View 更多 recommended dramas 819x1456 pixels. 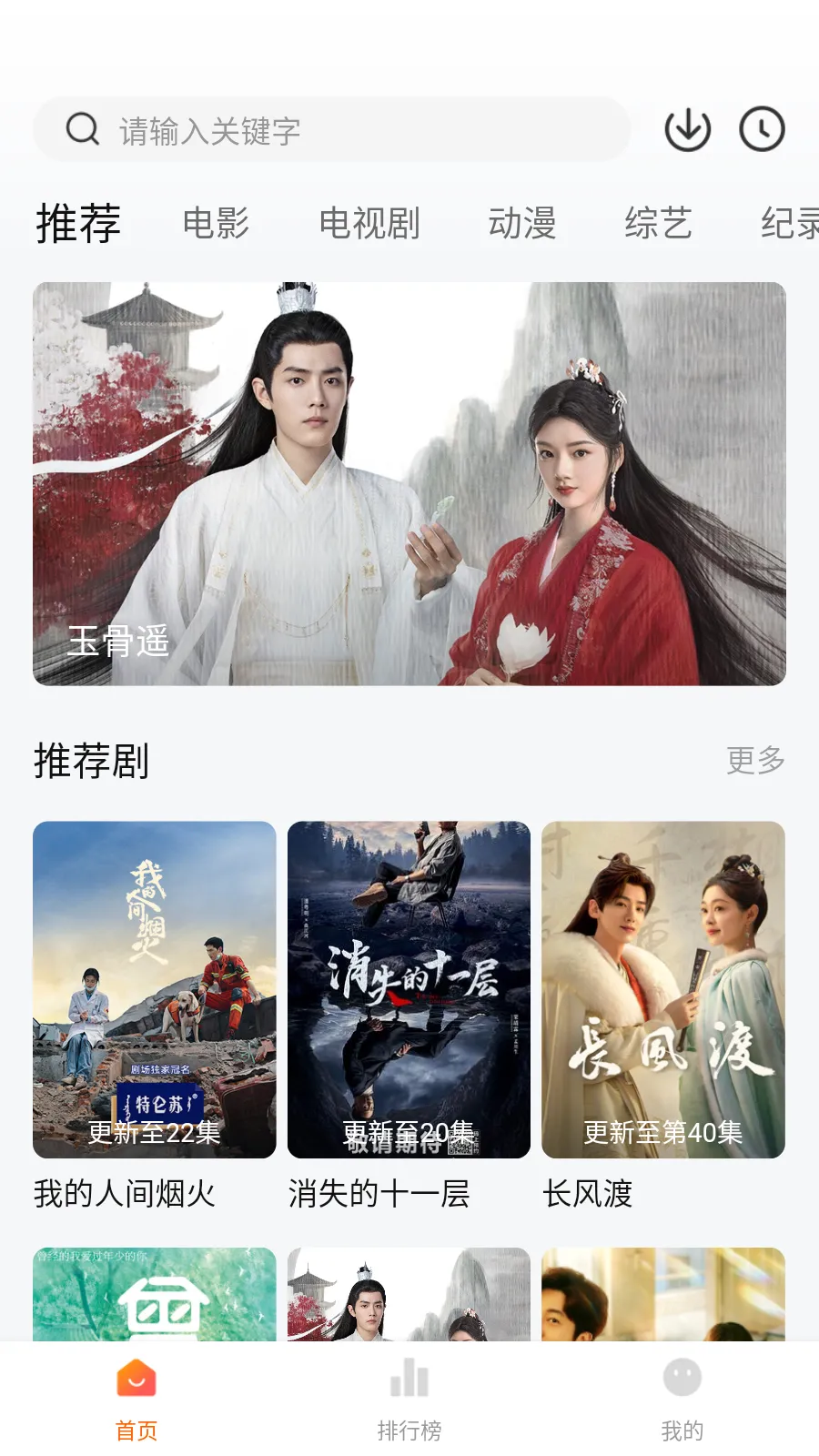[x=755, y=760]
